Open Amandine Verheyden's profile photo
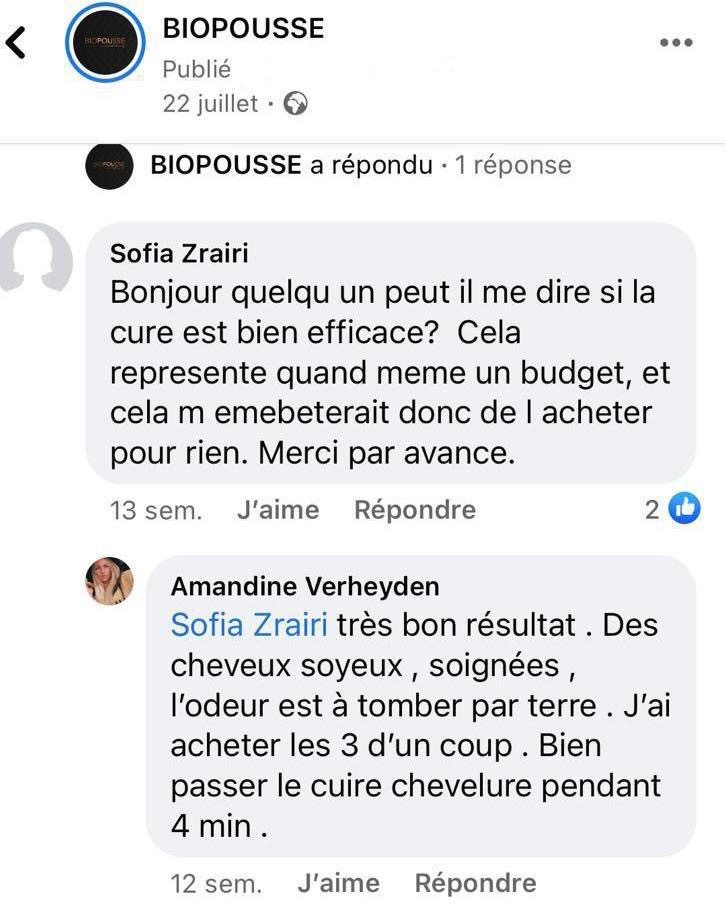The width and height of the screenshot is (725, 913). [x=109, y=581]
